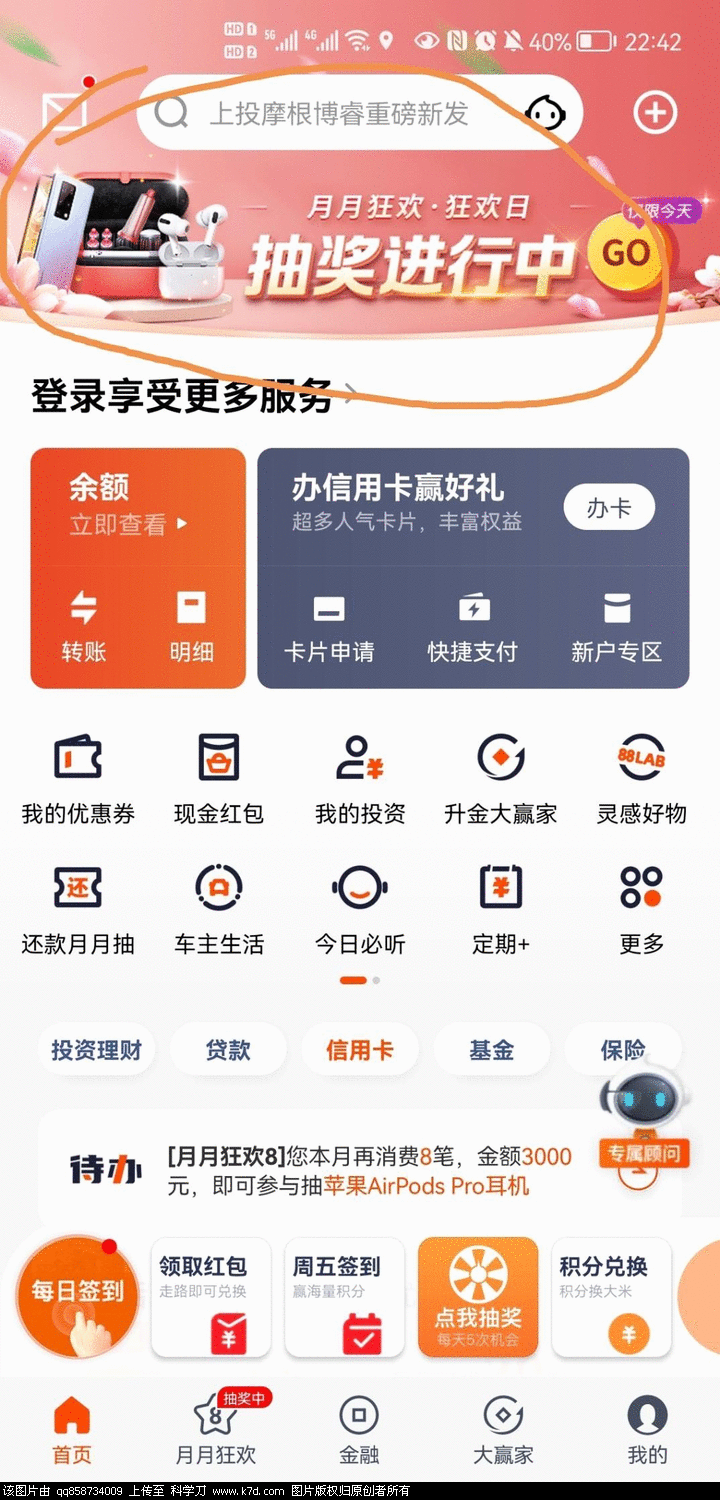Image resolution: width=720 pixels, height=1500 pixels.
Task: Open 更多 services grid
Action: point(641,910)
